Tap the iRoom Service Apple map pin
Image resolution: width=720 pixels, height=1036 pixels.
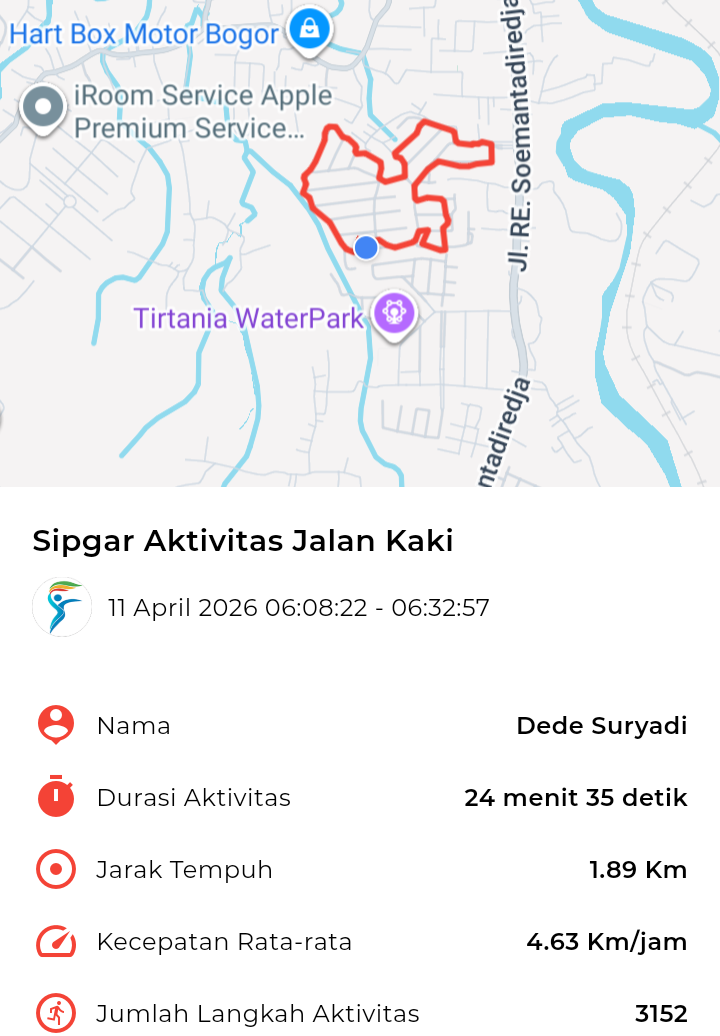(x=43, y=106)
